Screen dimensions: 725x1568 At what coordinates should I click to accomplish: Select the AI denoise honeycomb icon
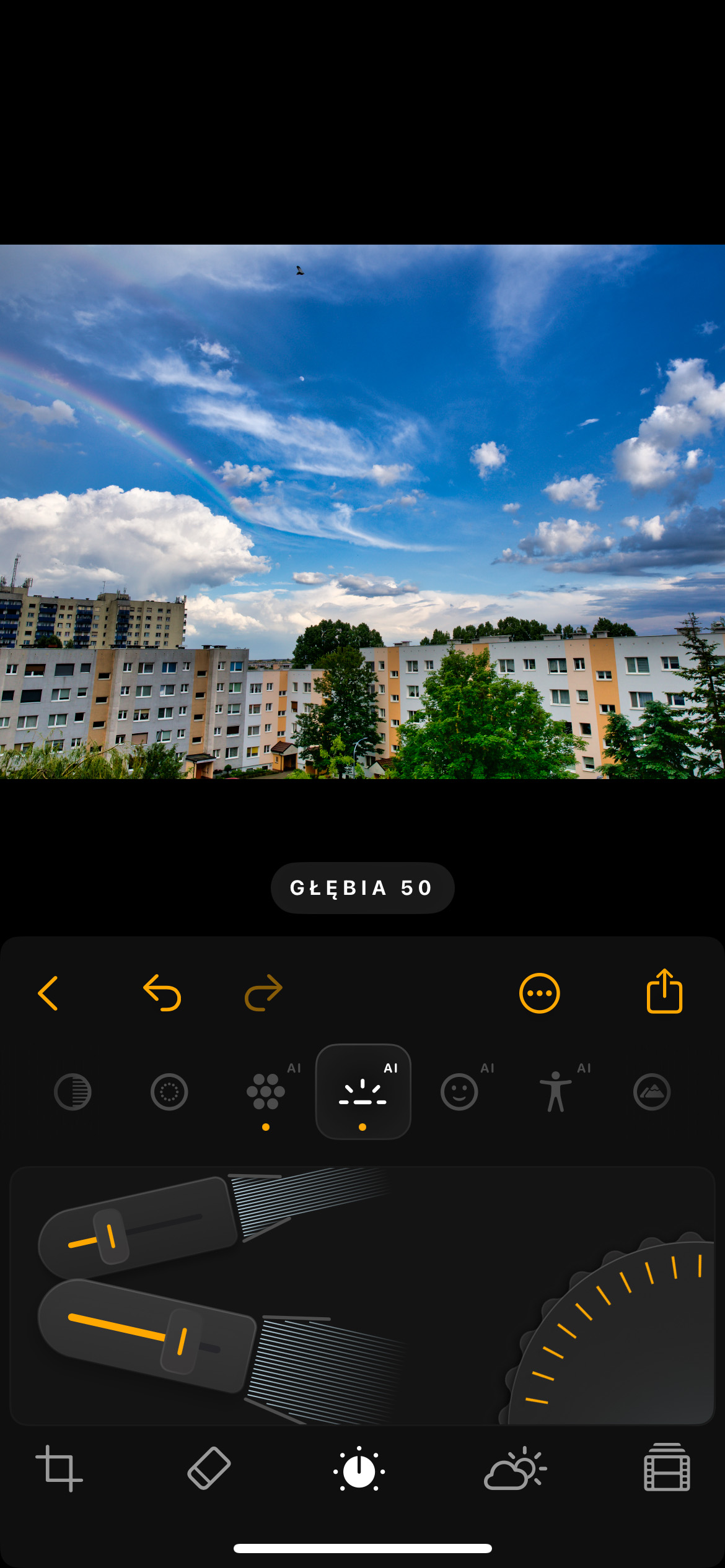pyautogui.click(x=265, y=1093)
